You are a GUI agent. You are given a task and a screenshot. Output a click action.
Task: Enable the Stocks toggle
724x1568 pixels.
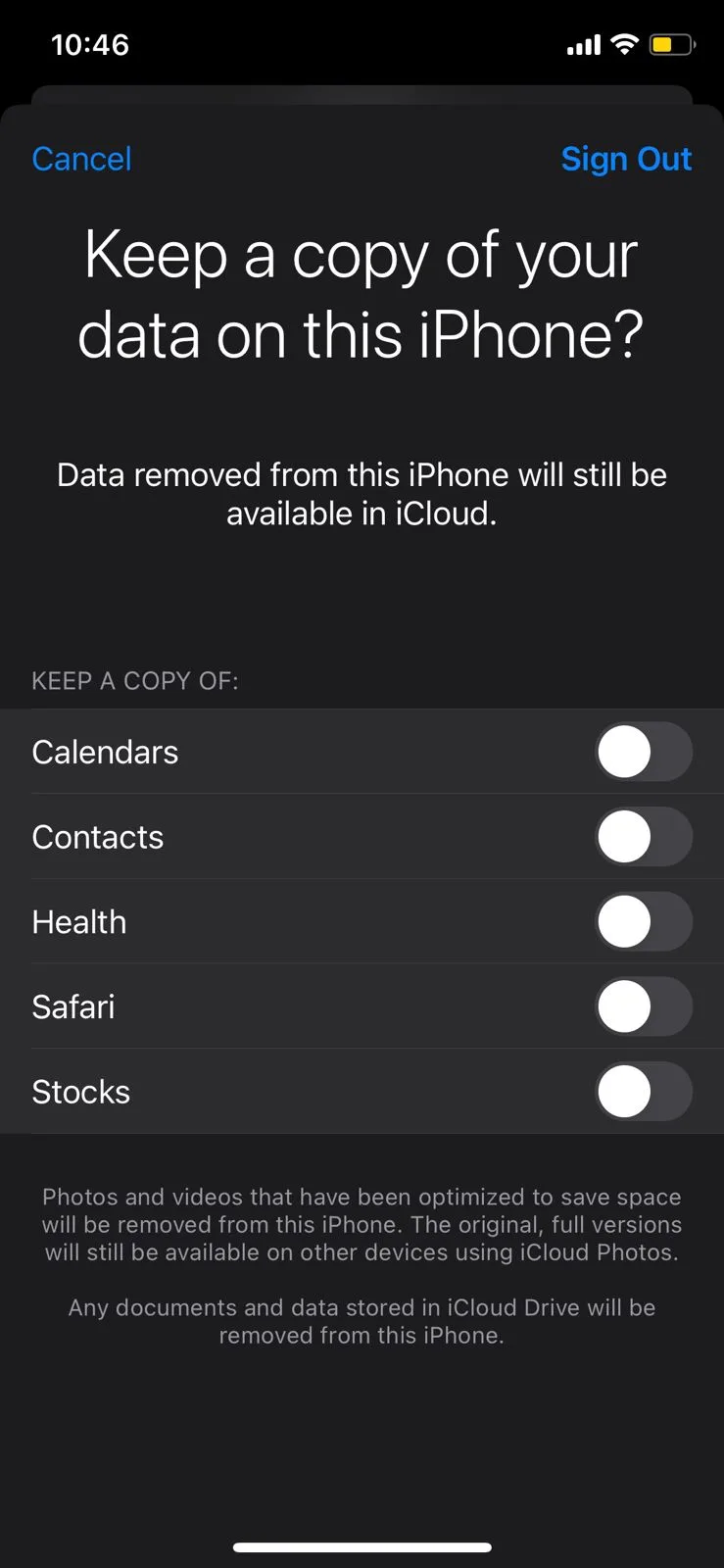click(644, 1092)
